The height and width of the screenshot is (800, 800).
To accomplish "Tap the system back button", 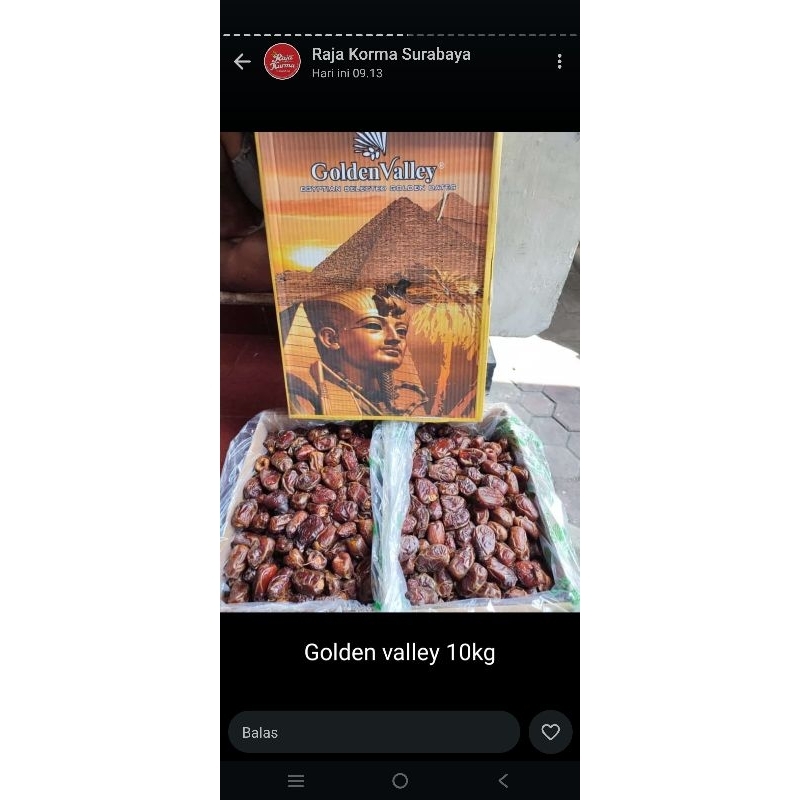I will tap(504, 781).
